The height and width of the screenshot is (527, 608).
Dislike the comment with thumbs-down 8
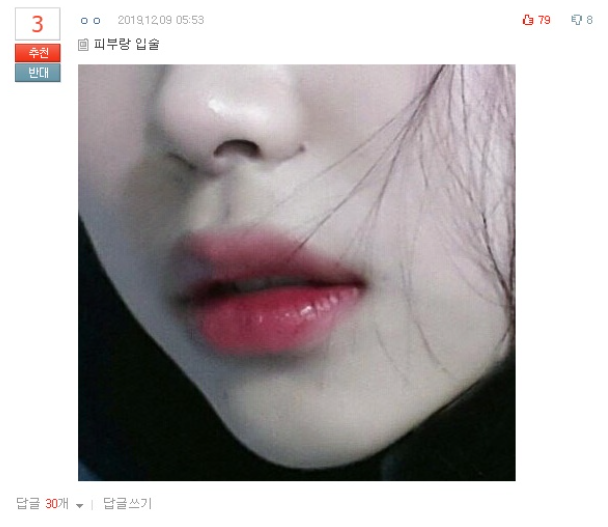[581, 20]
